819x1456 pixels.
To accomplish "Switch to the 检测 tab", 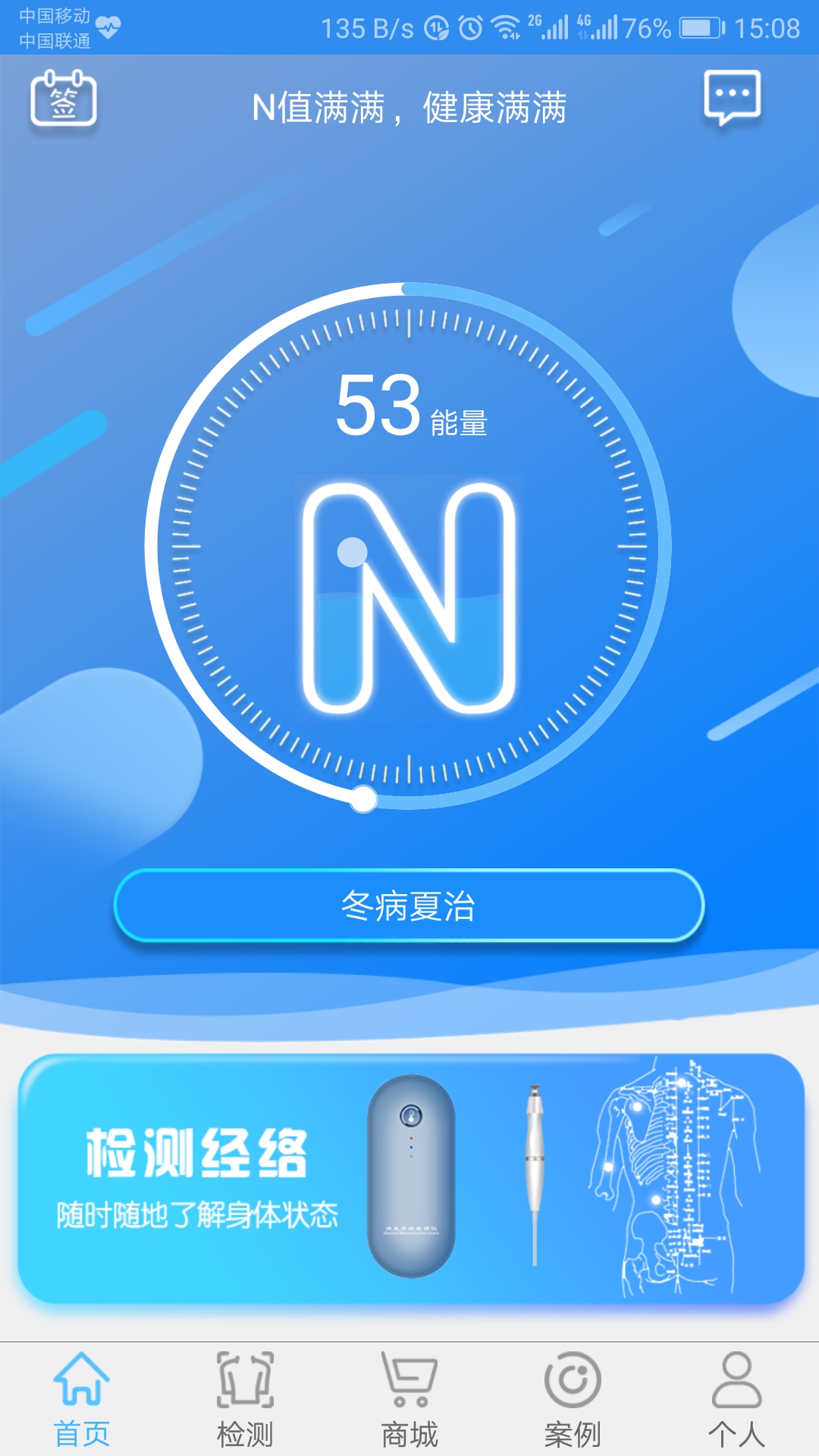I will pos(246,1403).
